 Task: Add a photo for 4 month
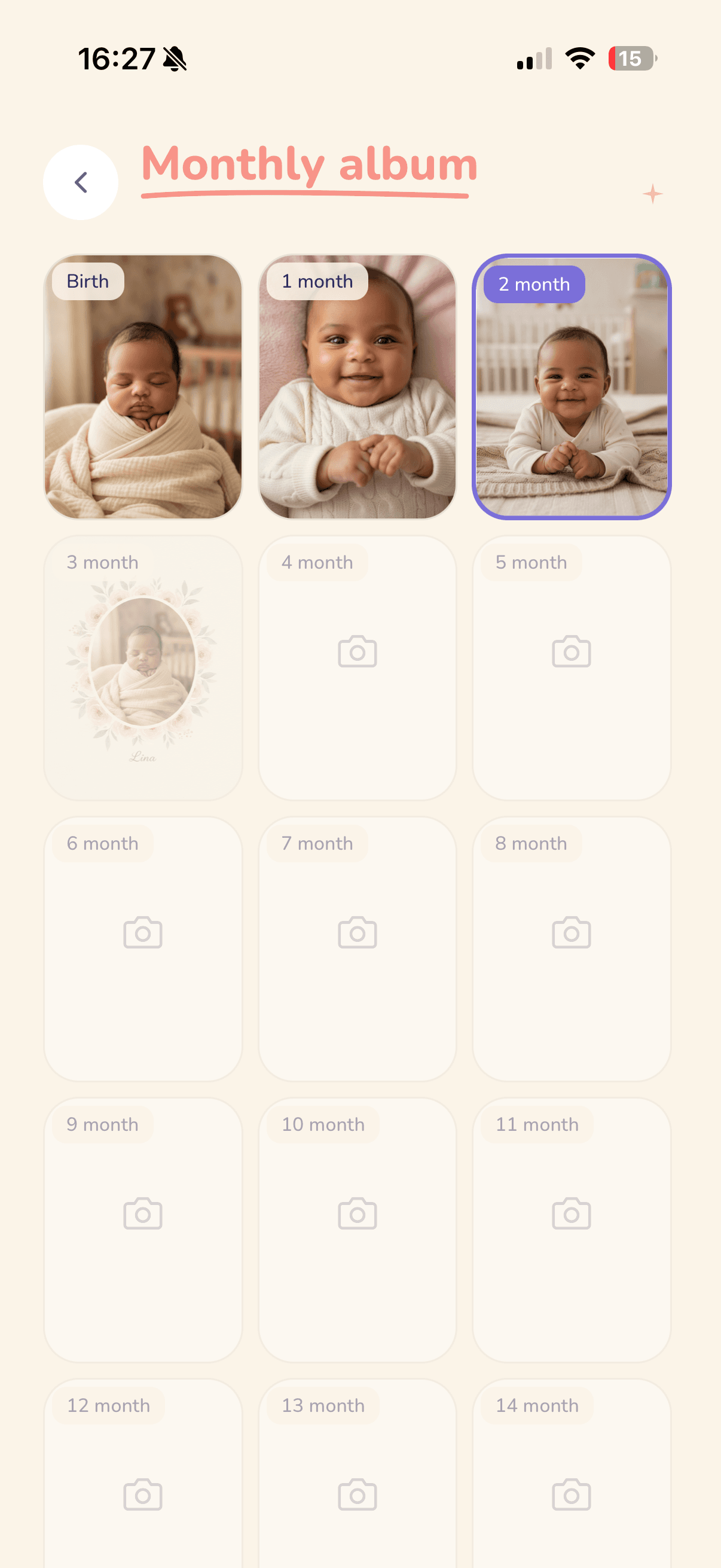357,668
